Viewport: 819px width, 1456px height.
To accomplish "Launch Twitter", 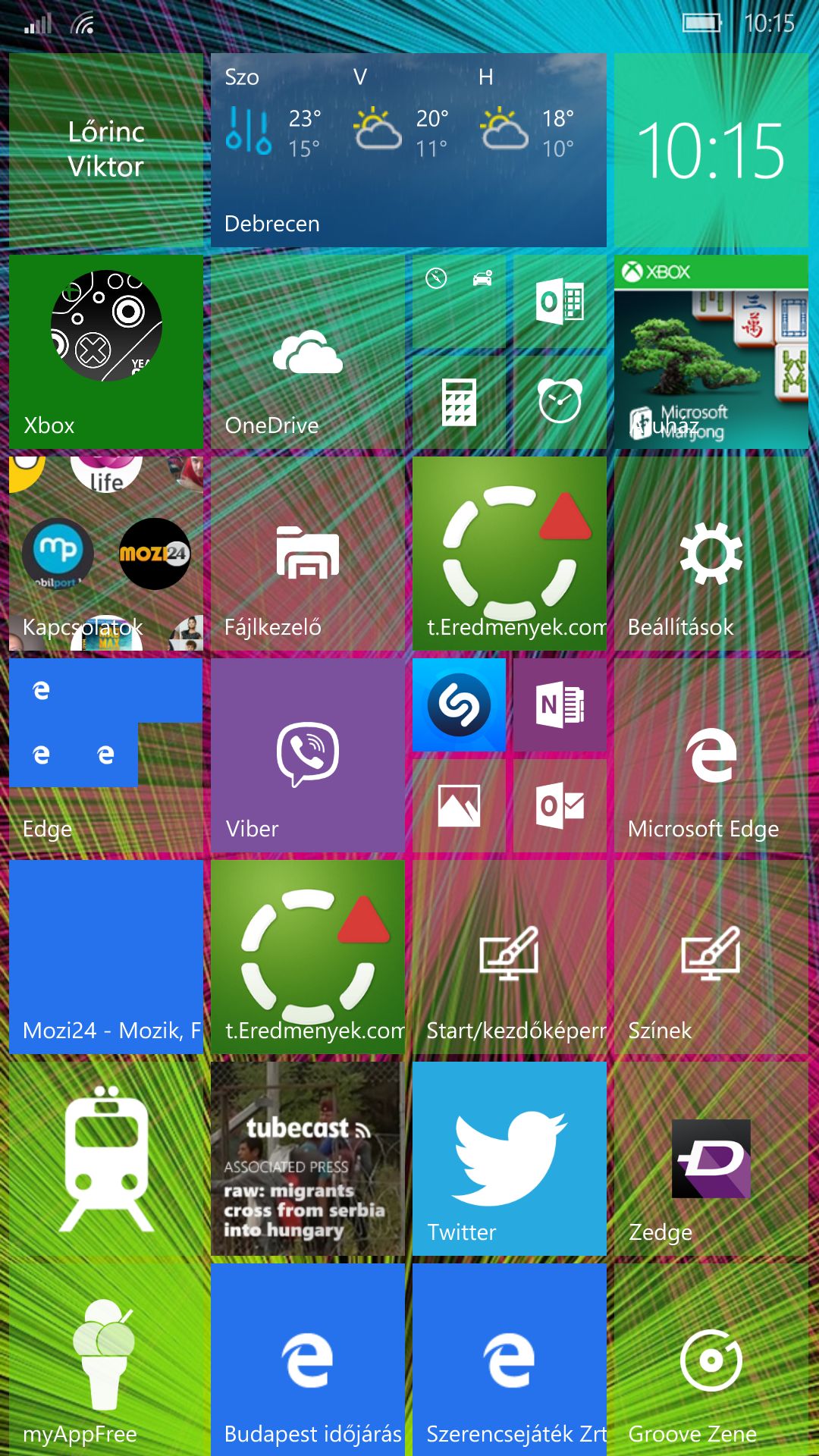I will (x=510, y=1159).
